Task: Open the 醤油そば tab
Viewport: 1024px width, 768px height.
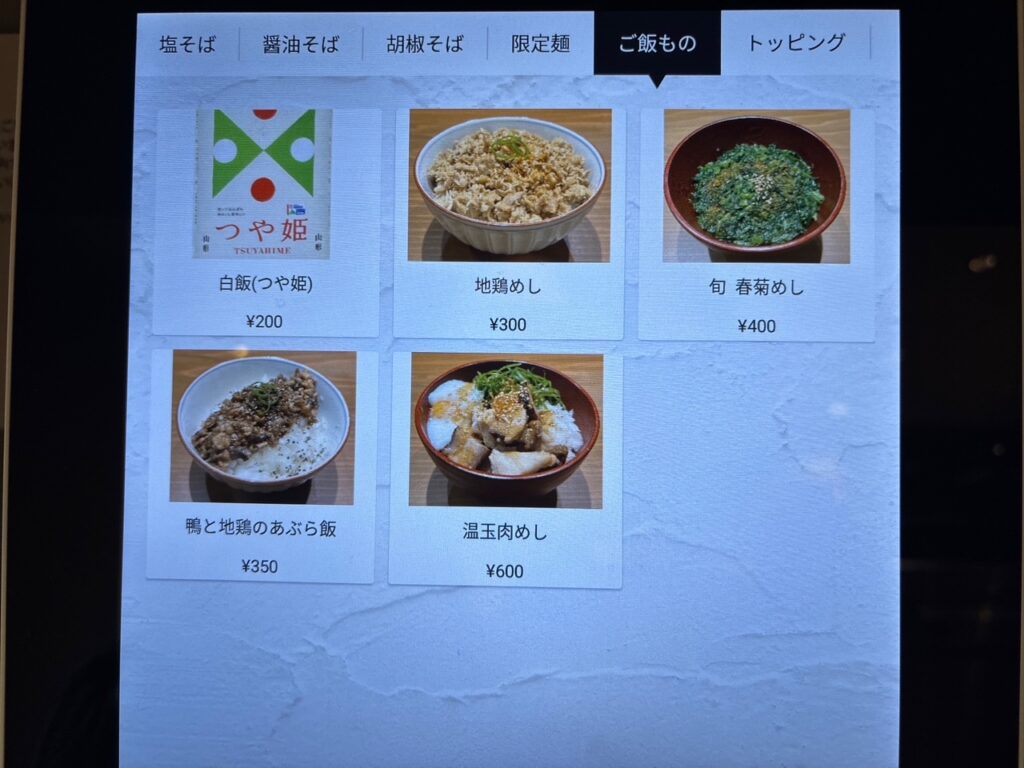Action: (x=301, y=44)
